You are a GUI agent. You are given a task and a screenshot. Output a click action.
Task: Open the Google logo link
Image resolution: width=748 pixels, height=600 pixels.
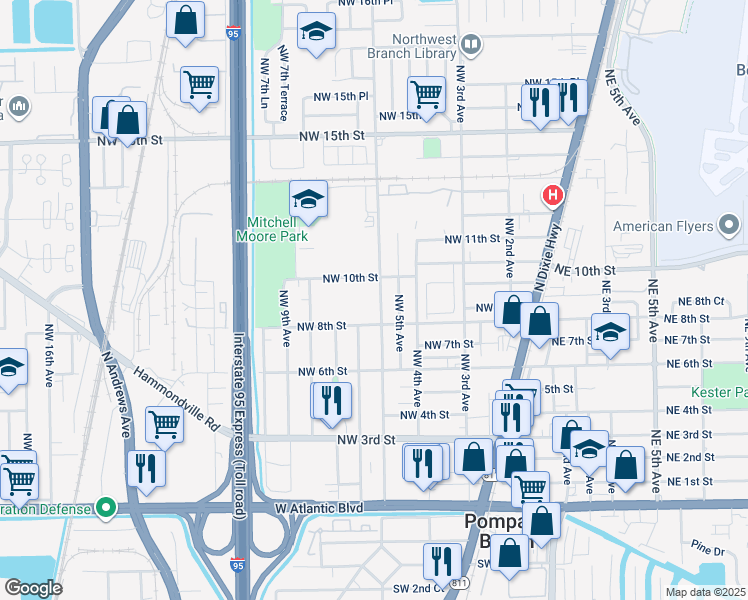33,588
